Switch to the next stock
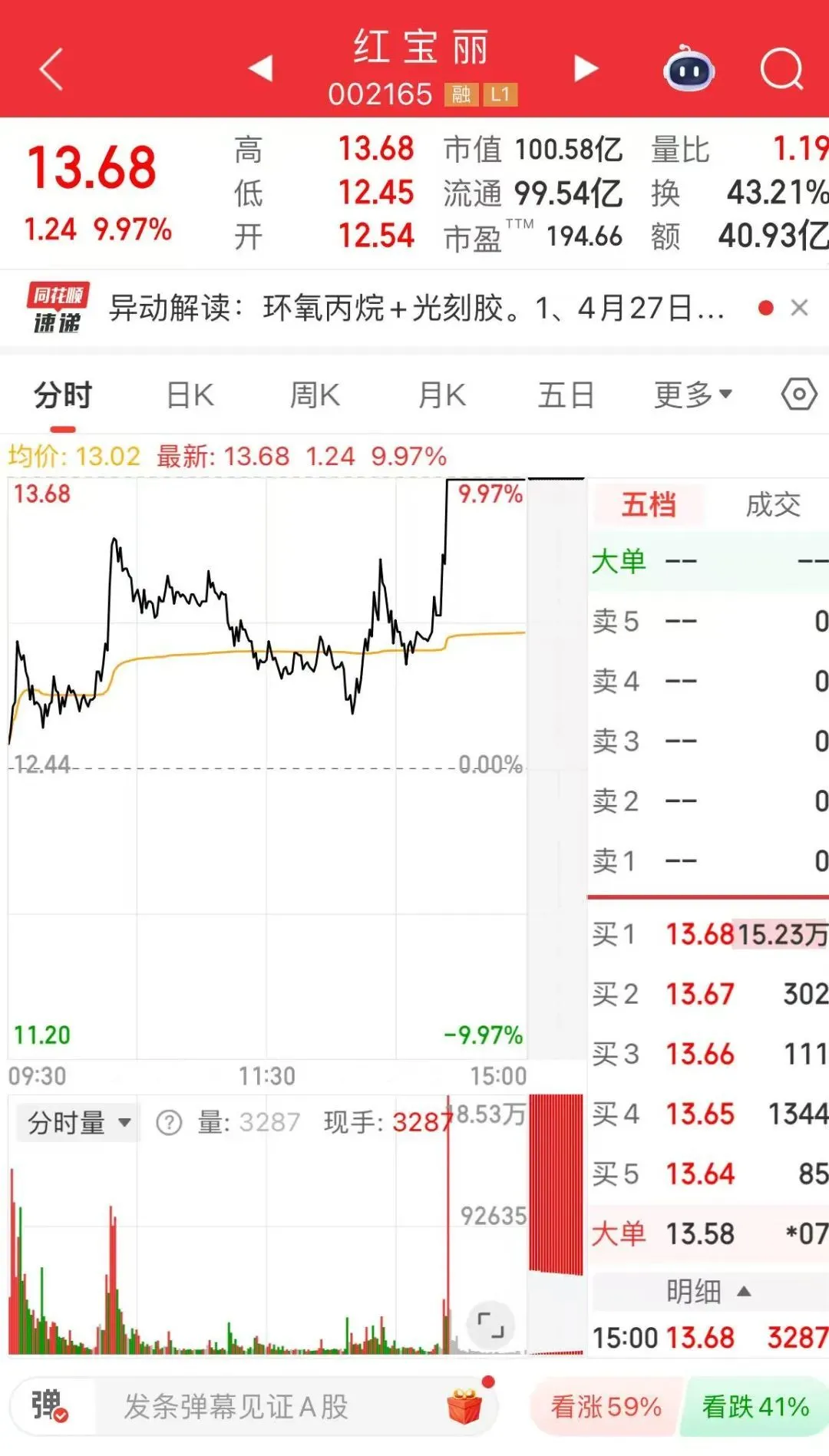This screenshot has width=829, height=1456. click(x=586, y=68)
